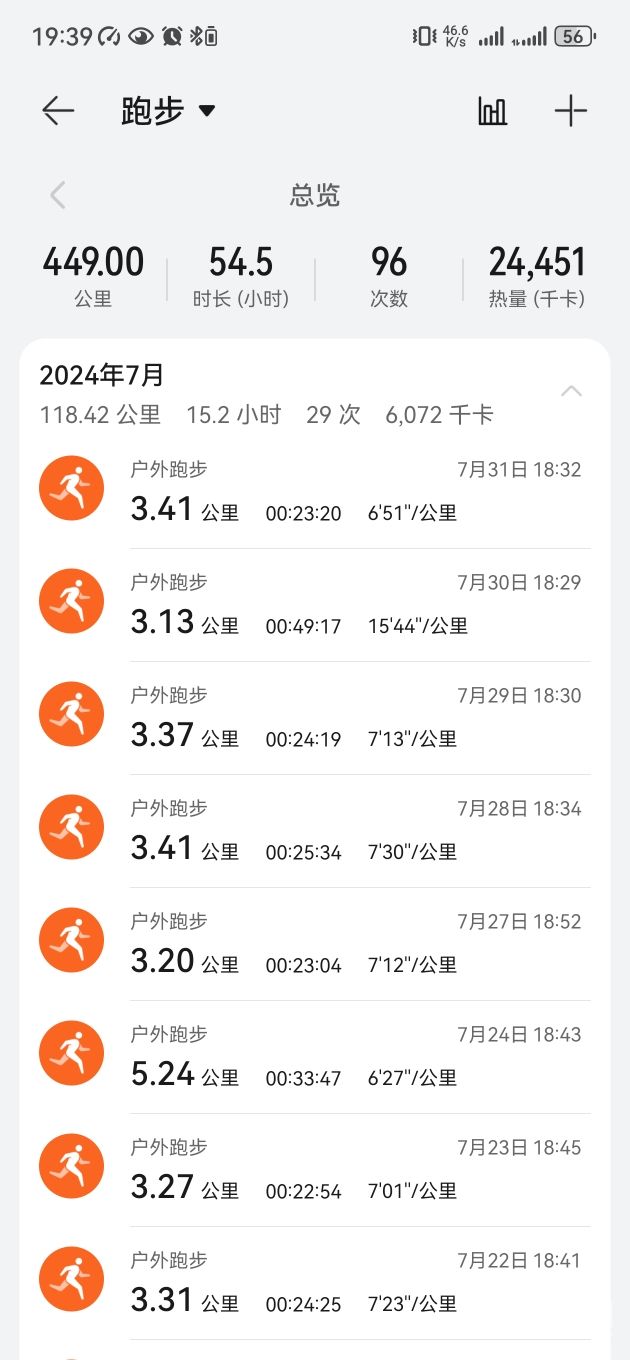Add a new record with plus icon

click(x=571, y=111)
